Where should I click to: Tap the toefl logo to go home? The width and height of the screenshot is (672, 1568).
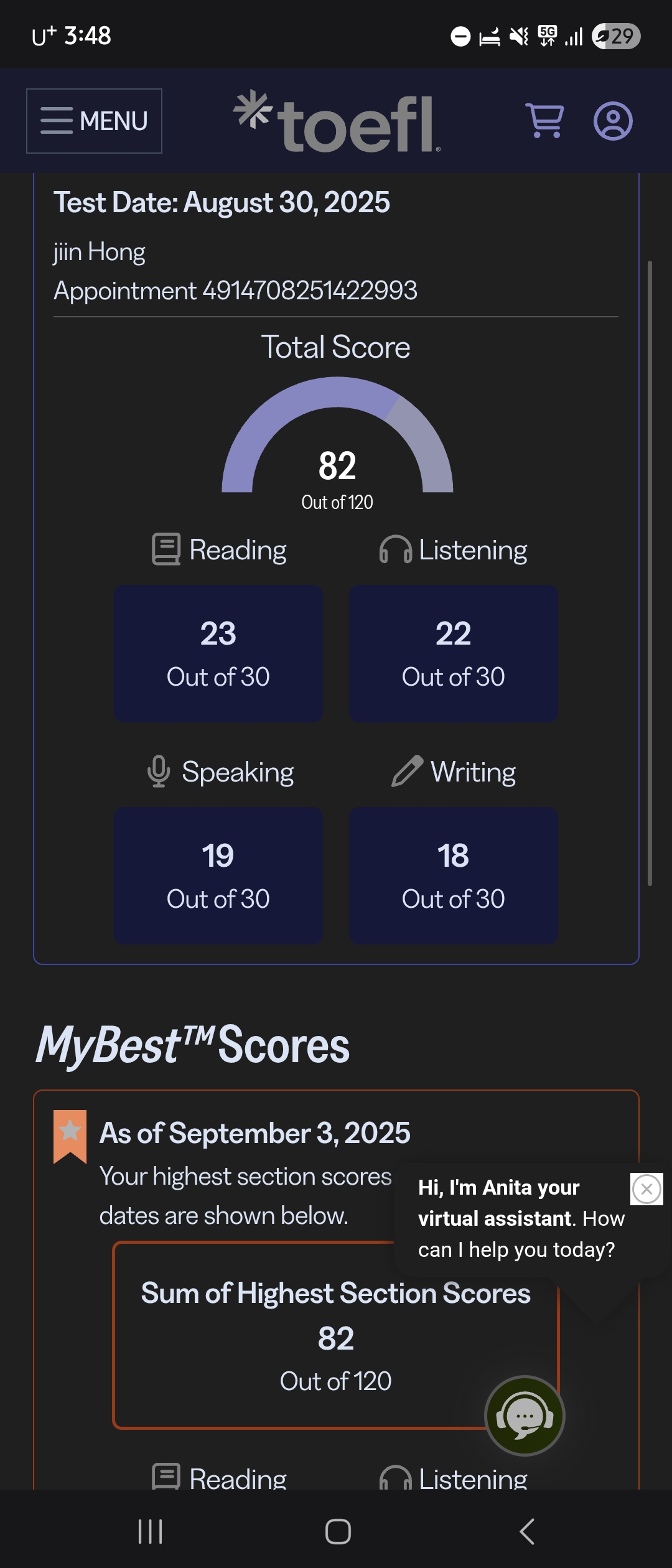click(337, 122)
